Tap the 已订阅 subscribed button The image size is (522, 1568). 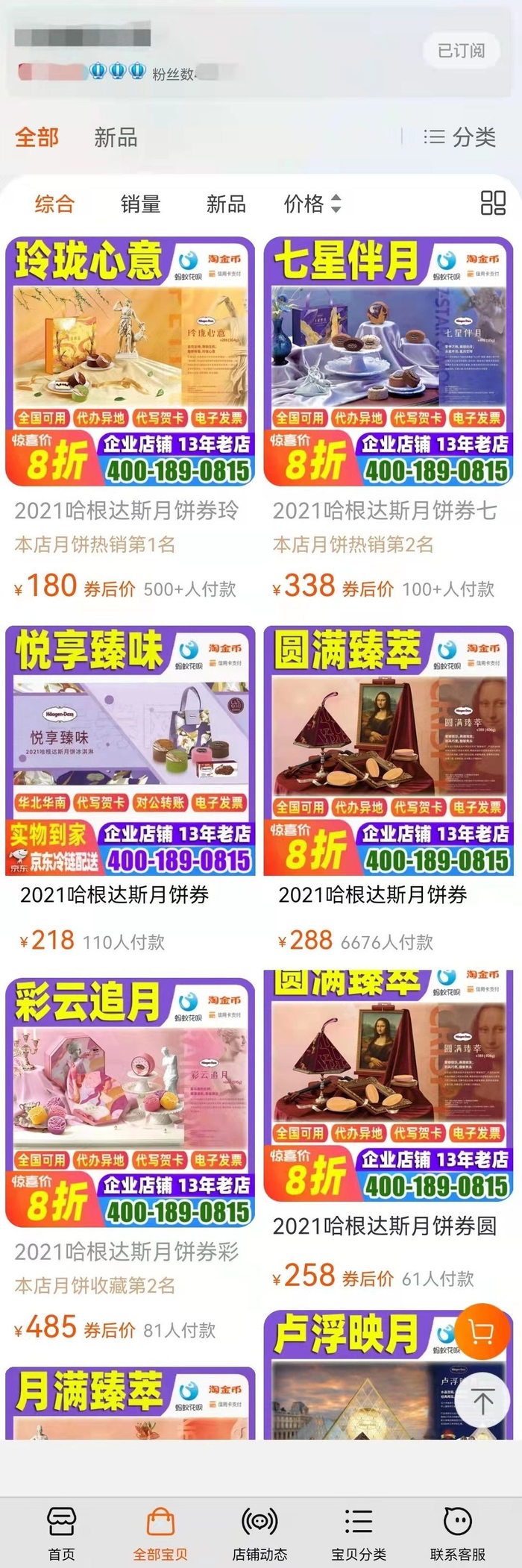460,51
